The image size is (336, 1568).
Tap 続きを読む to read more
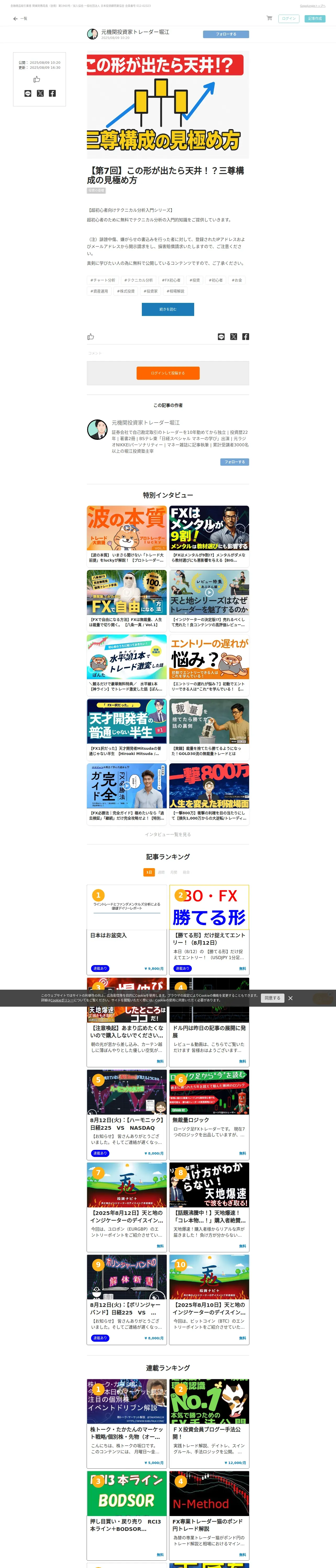tap(168, 309)
